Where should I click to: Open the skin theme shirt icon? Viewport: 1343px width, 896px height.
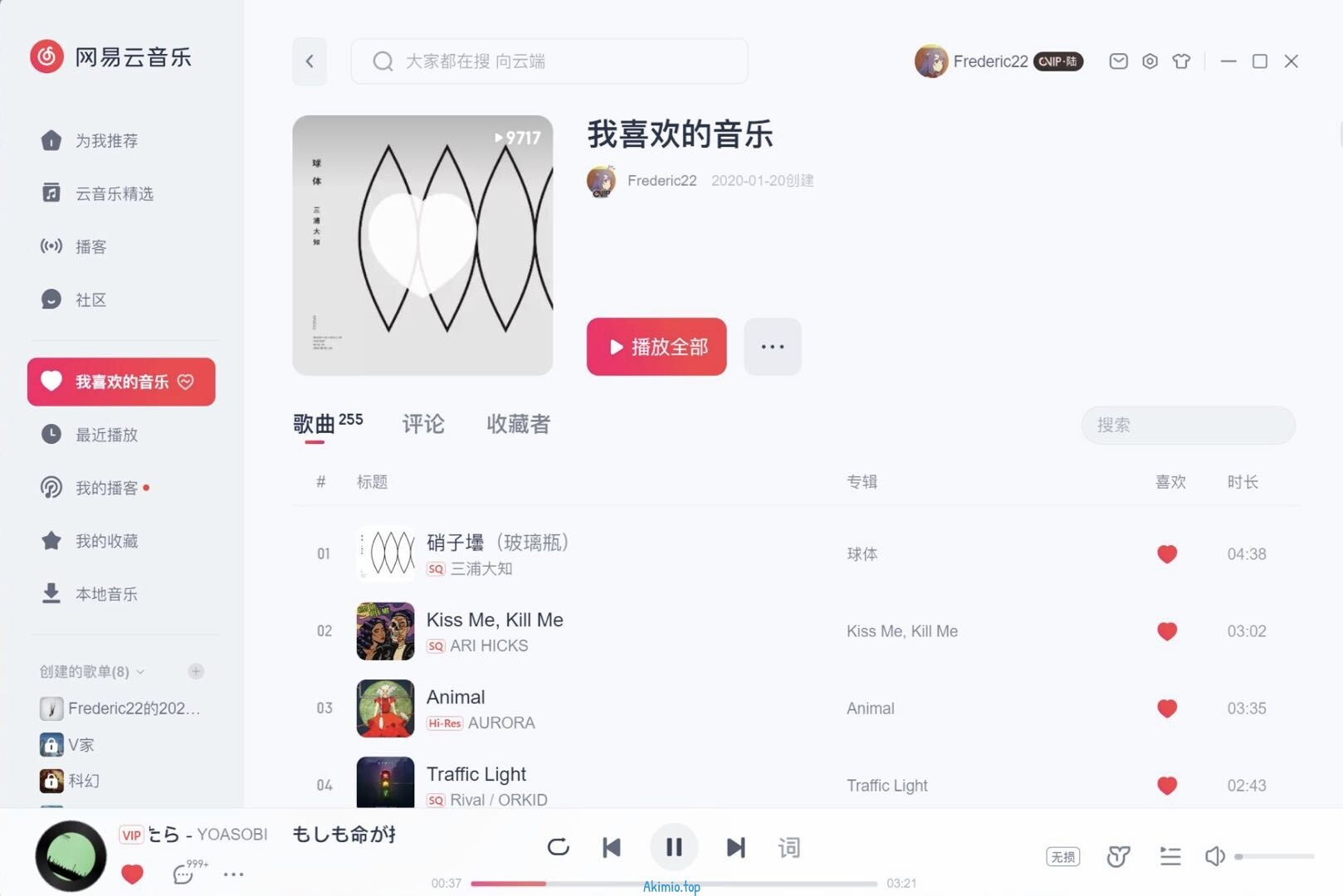tap(1181, 61)
